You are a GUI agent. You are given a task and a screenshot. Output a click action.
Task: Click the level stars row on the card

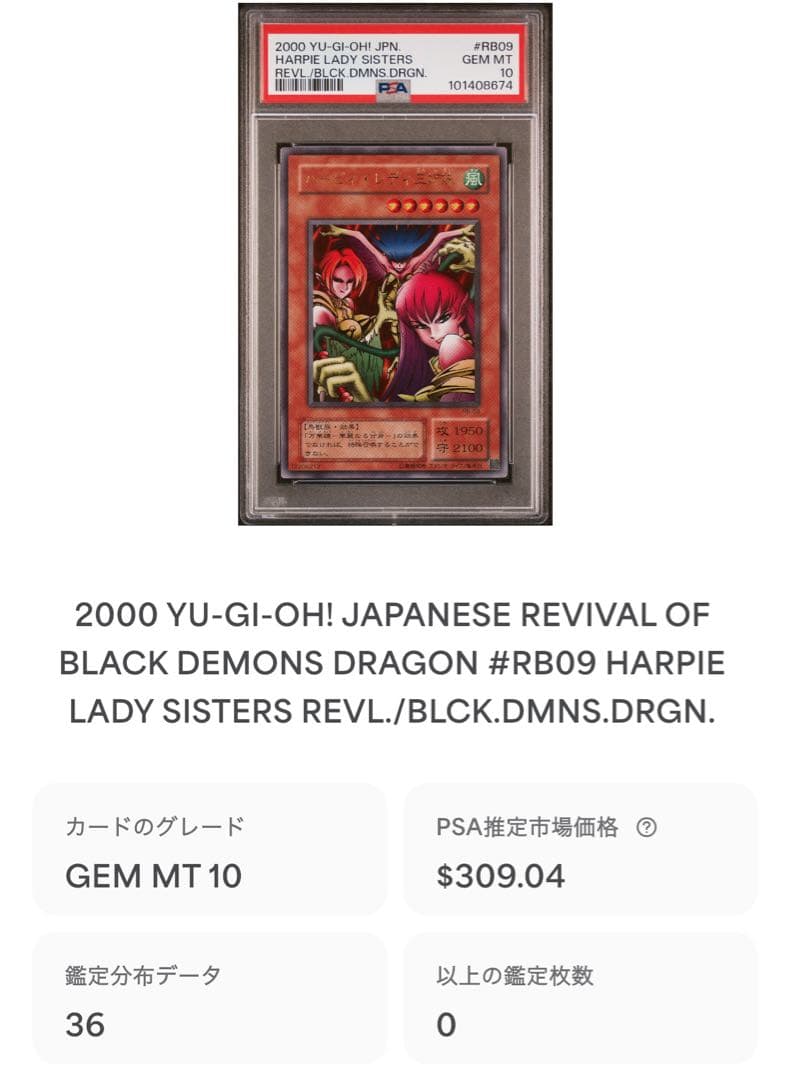coord(435,203)
